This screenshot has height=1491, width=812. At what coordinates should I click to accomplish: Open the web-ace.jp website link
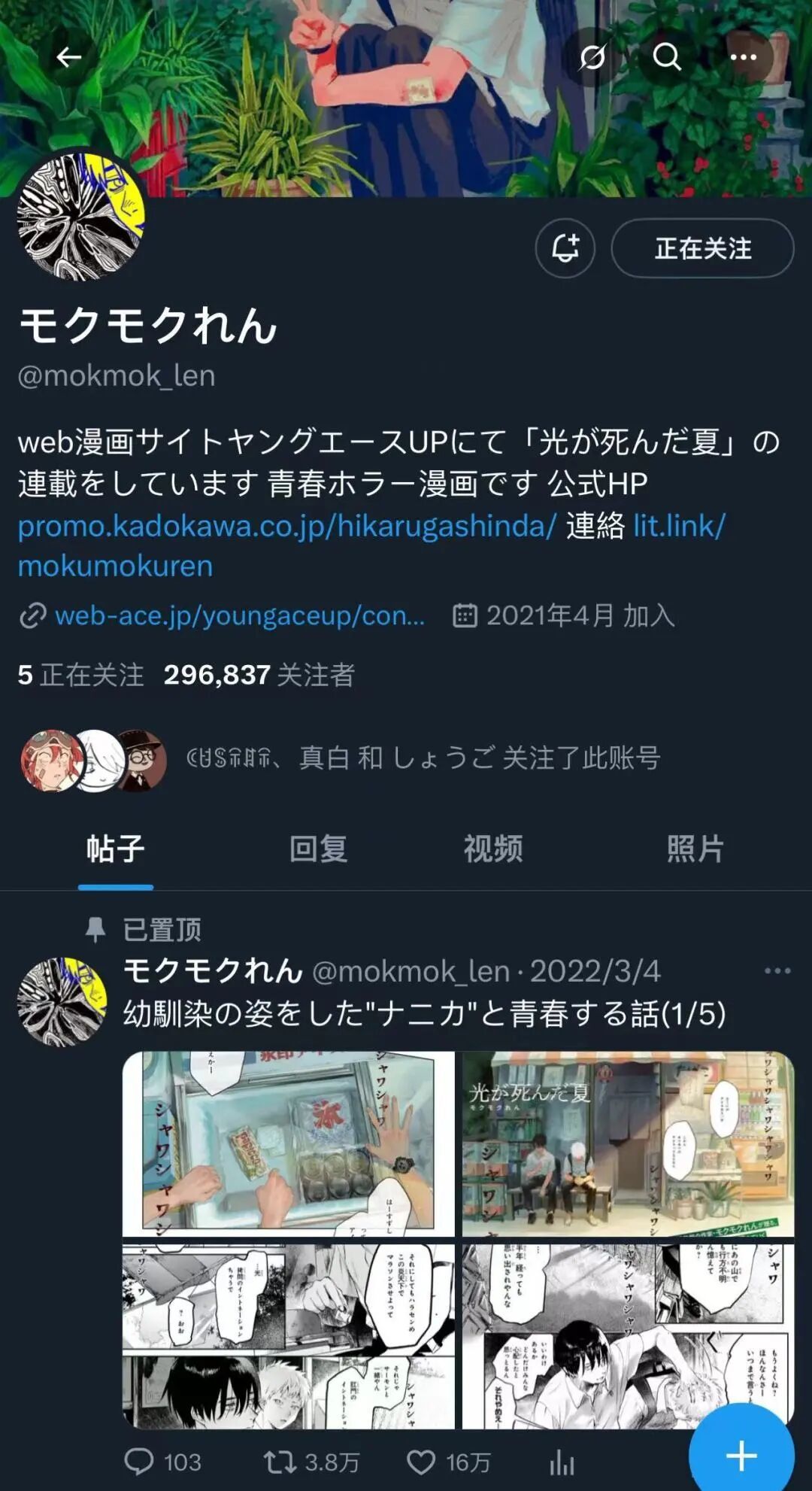click(239, 616)
